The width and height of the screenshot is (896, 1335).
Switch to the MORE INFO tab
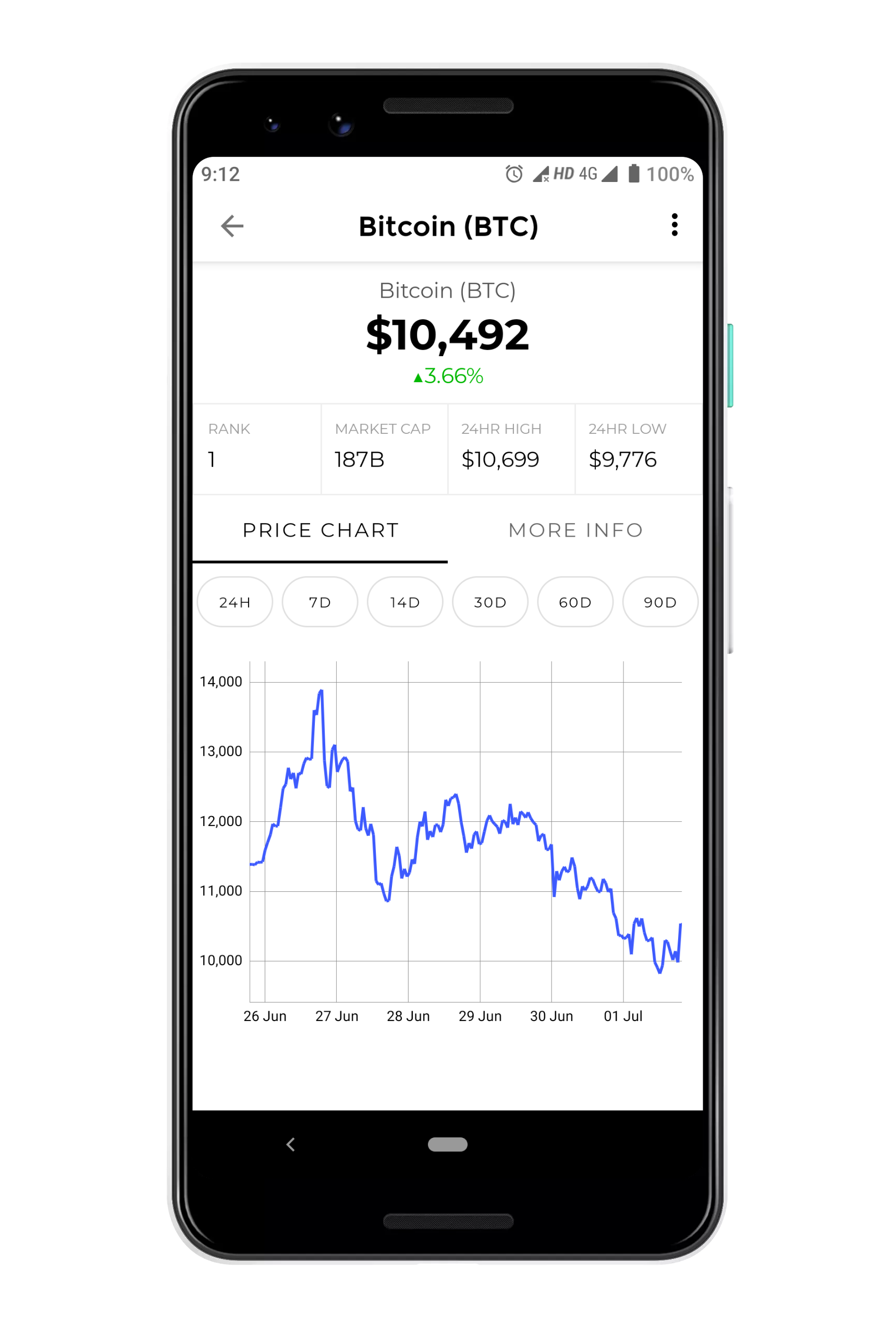click(575, 530)
